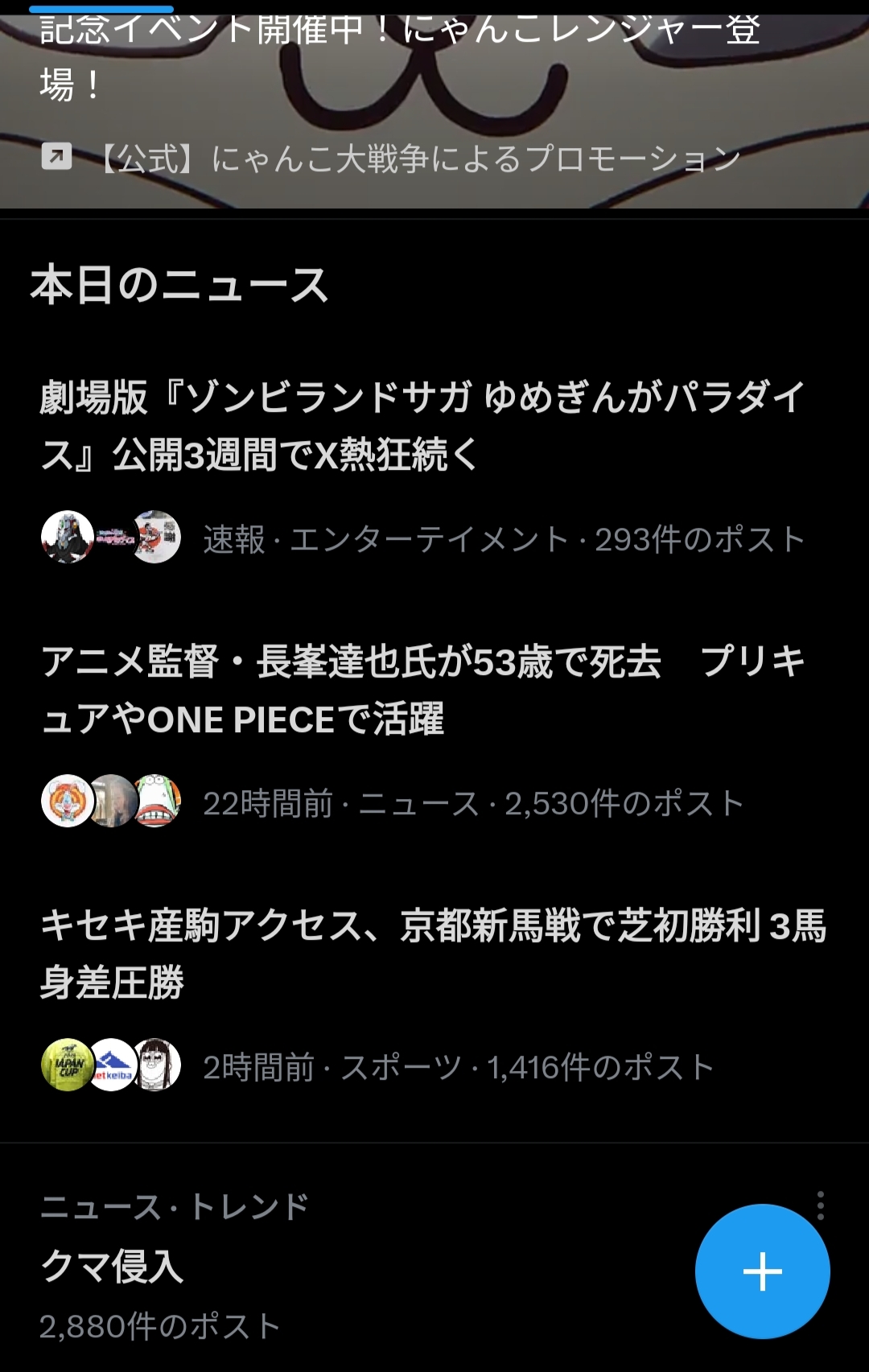Open the キセキ産駒アクセス horse racing story

pyautogui.click(x=433, y=954)
